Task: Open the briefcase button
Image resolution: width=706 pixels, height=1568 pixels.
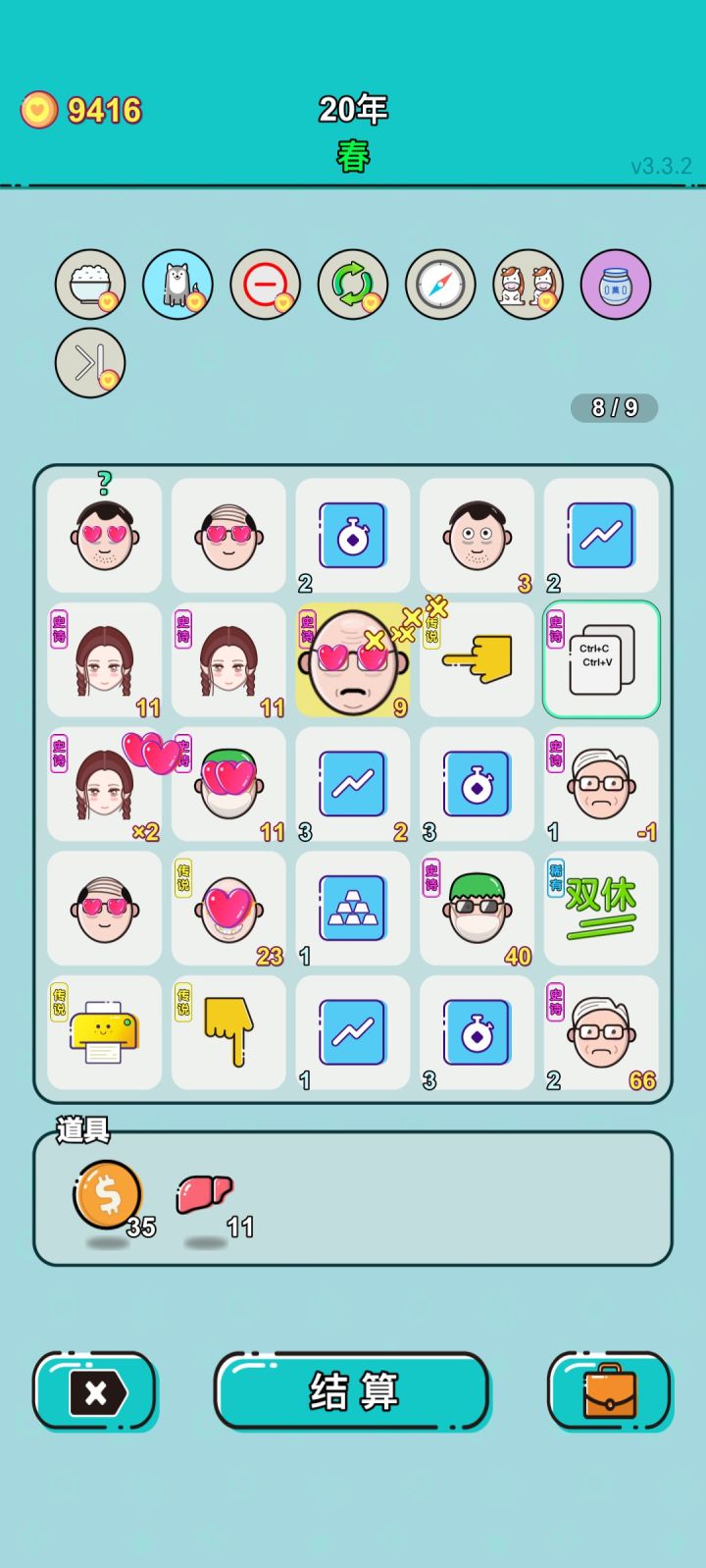Action: pos(611,1391)
